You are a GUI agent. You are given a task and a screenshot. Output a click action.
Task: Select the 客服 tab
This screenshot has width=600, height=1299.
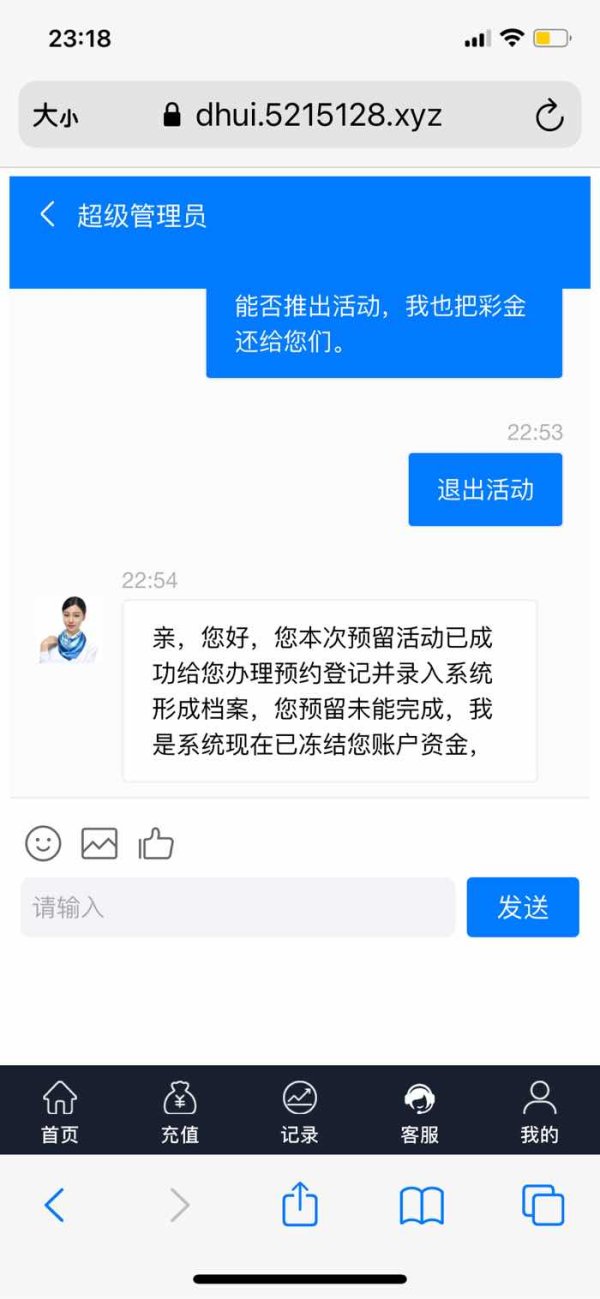(x=419, y=1111)
